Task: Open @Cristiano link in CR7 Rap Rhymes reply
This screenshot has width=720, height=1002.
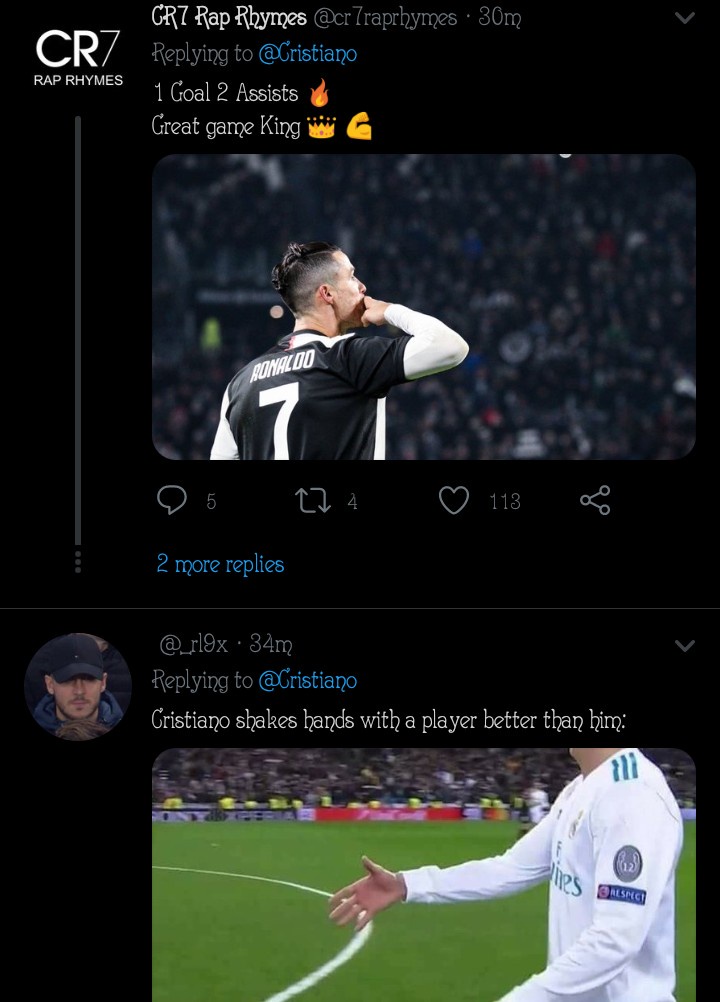Action: click(x=307, y=54)
